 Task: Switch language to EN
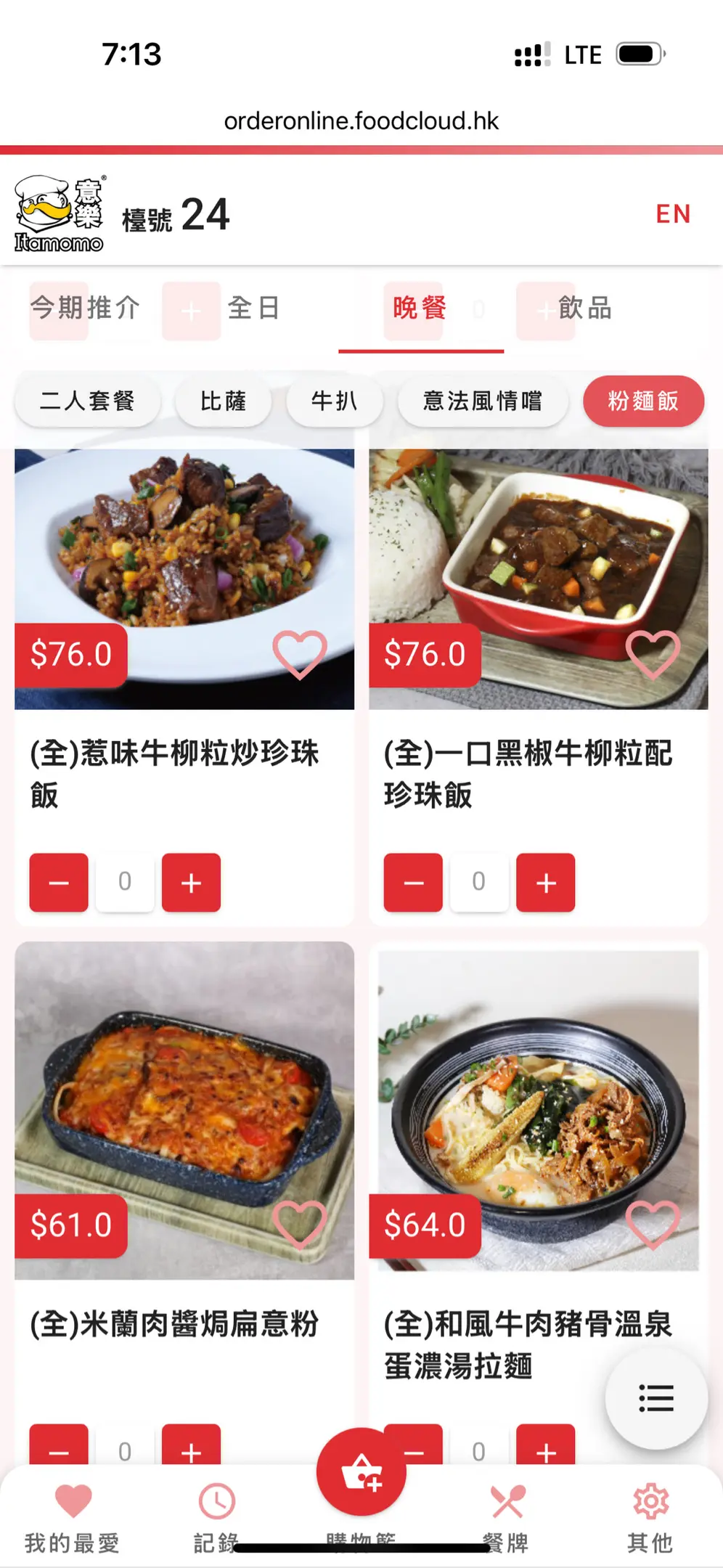(x=673, y=214)
